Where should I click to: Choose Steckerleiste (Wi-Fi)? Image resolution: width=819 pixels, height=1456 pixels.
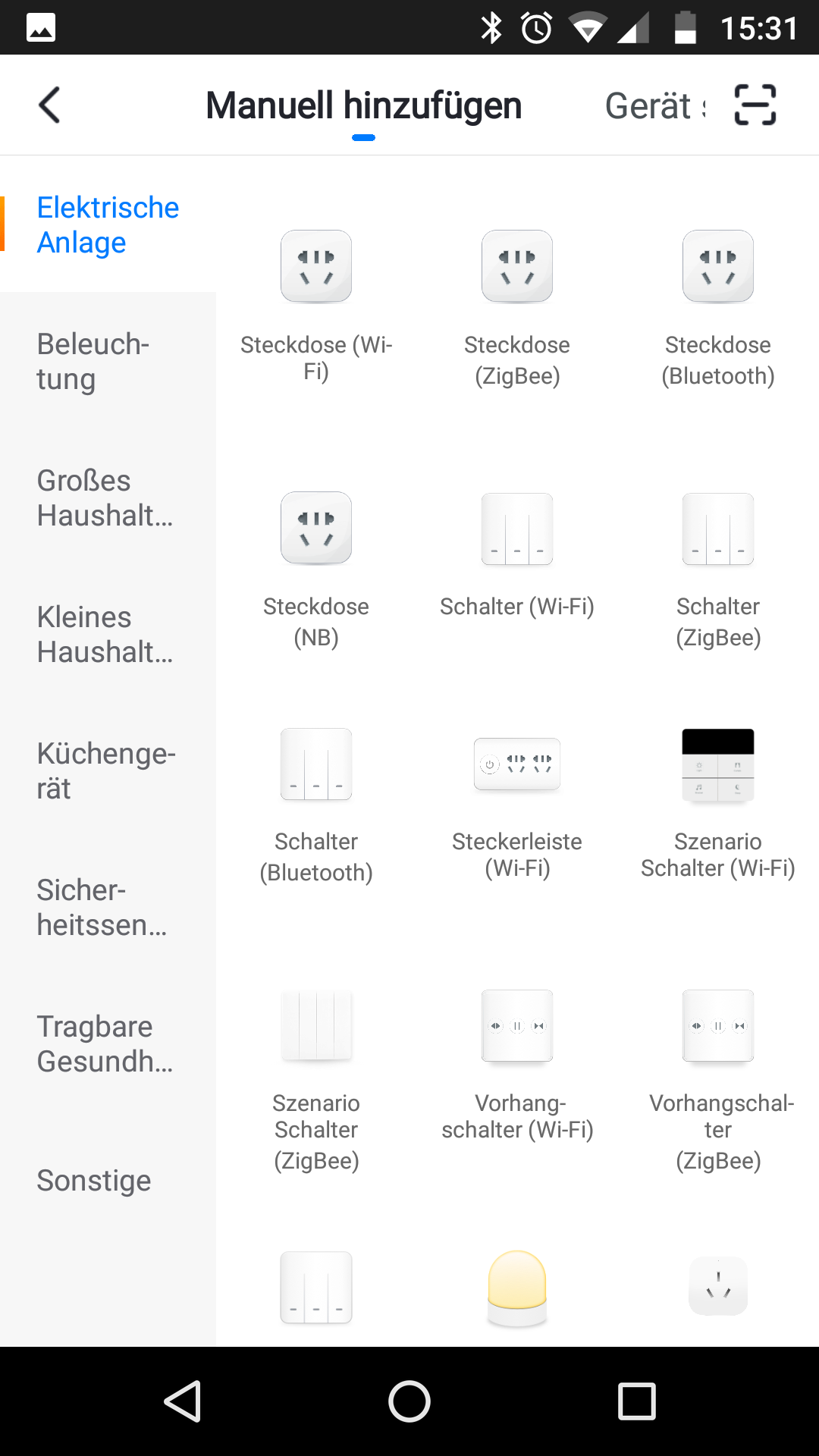517,805
